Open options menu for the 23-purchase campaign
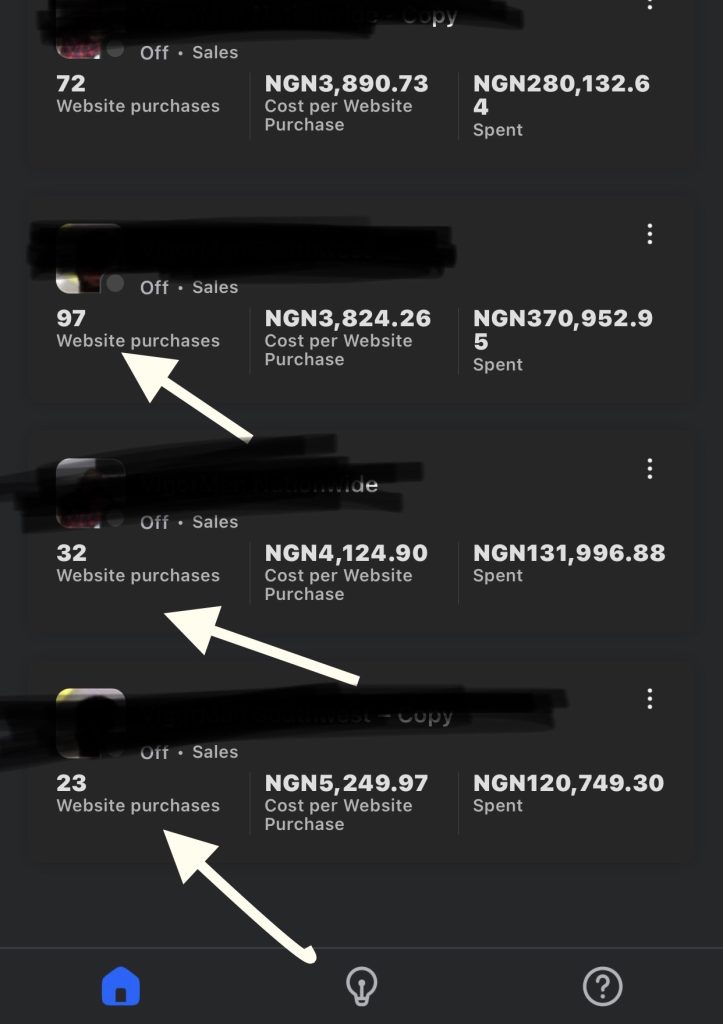This screenshot has height=1024, width=723. coord(650,699)
